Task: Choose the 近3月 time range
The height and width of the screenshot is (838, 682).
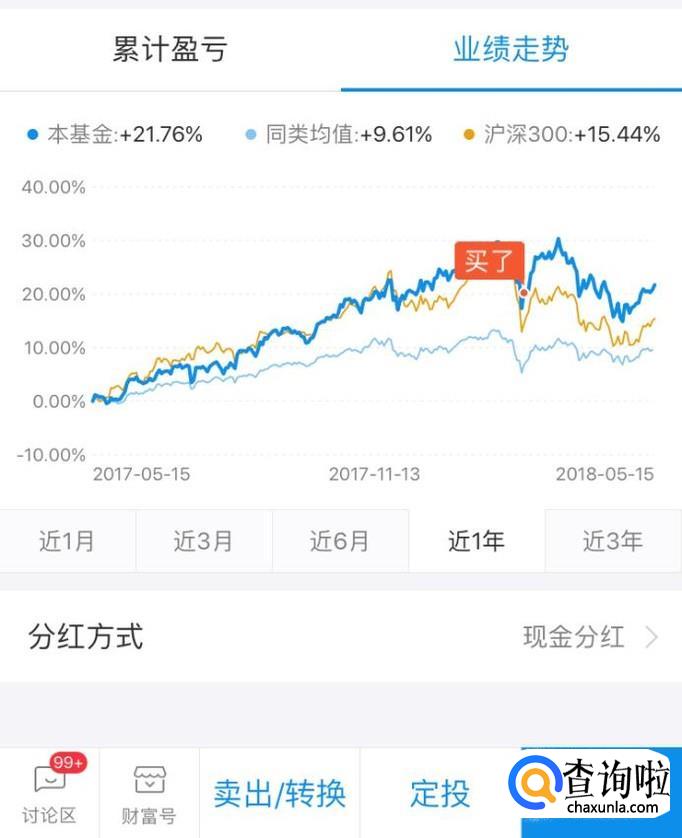Action: pos(203,541)
